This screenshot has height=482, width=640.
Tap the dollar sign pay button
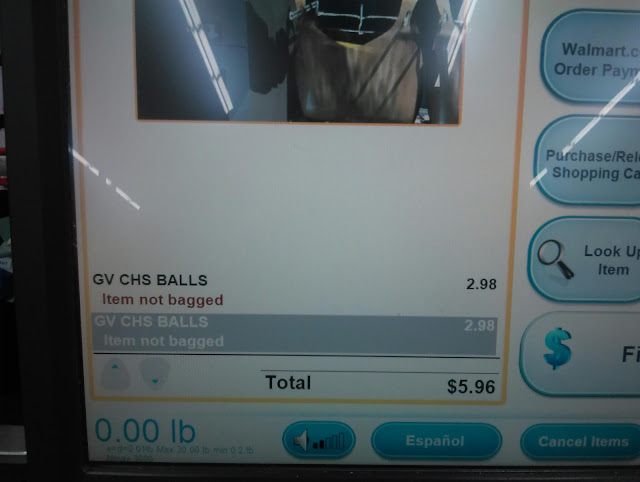[585, 353]
